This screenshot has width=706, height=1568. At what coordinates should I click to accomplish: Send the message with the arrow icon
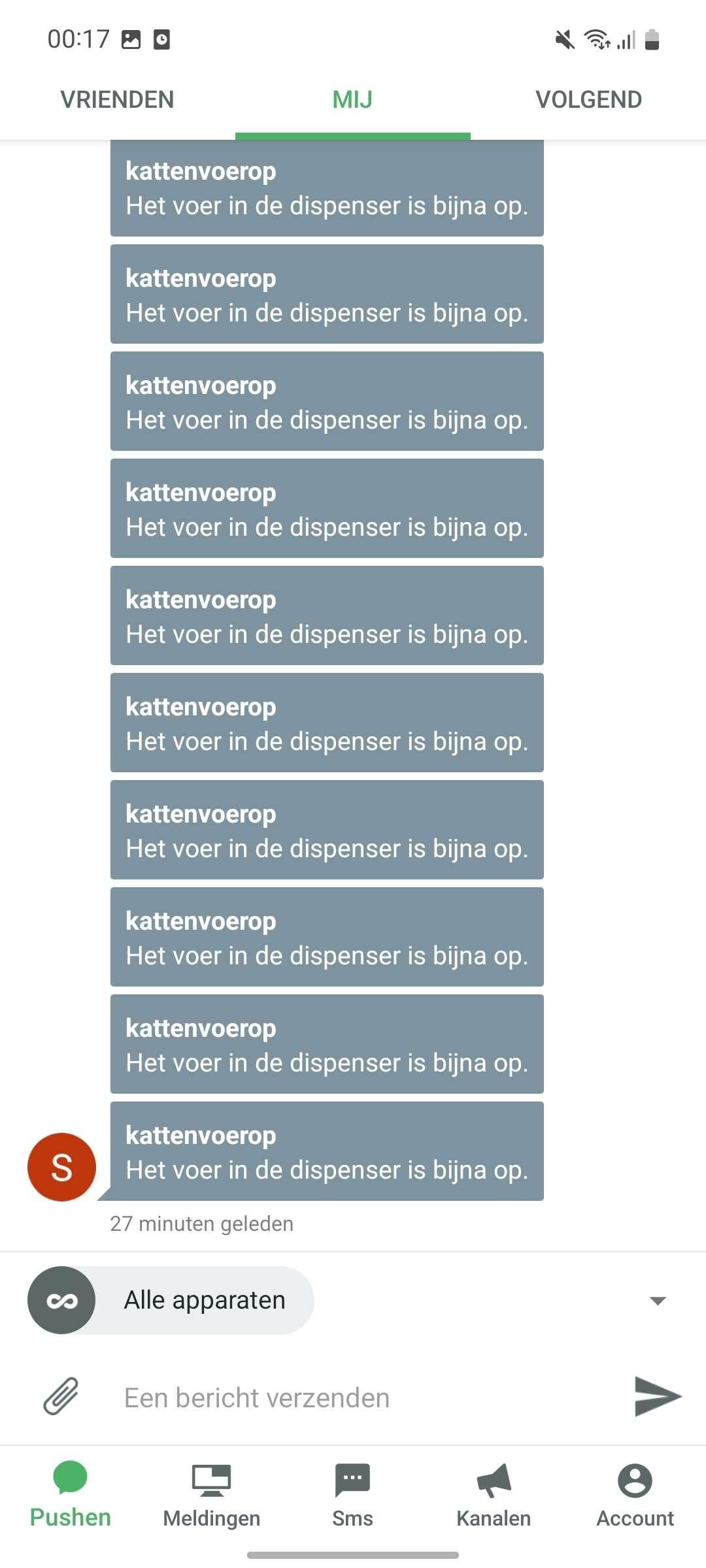(x=657, y=1396)
